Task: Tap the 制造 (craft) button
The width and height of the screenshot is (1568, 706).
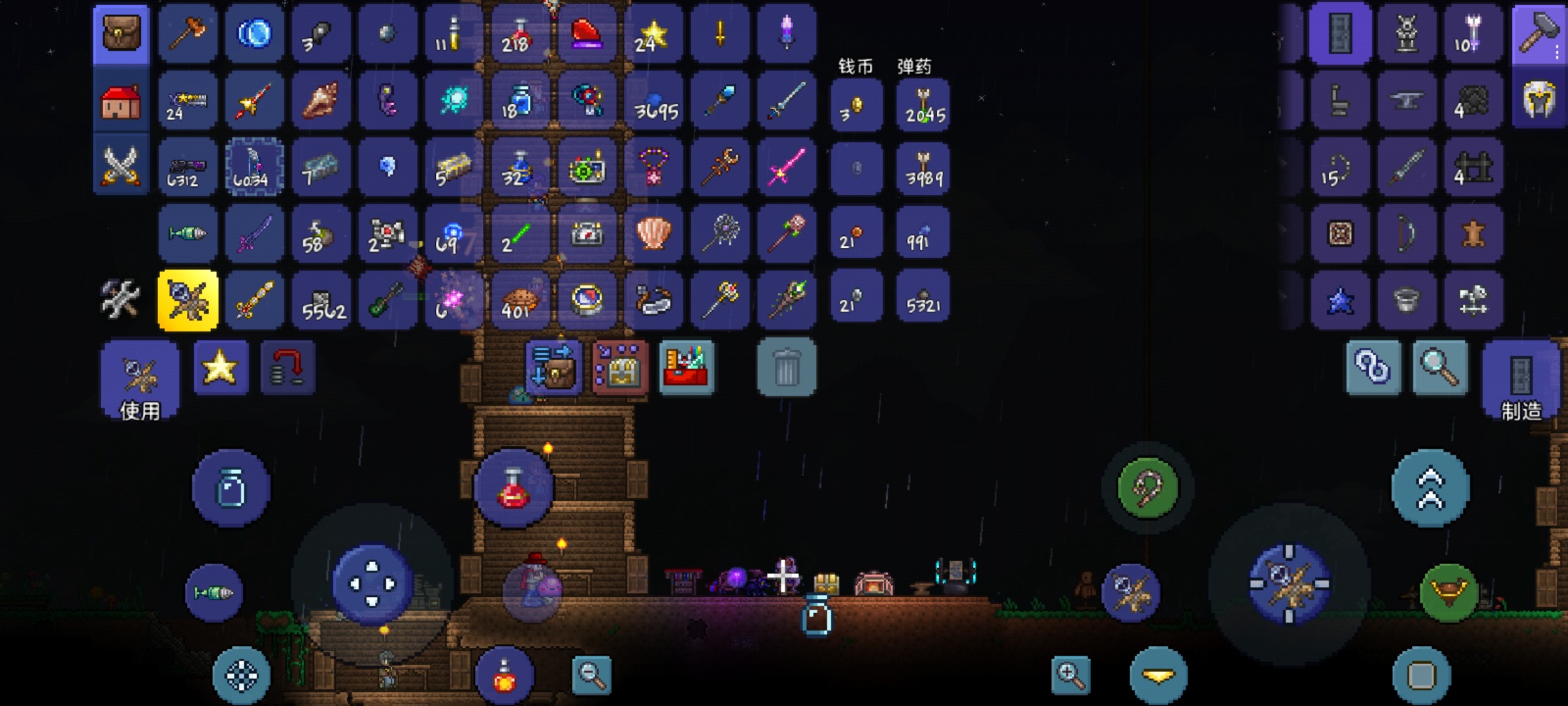Action: (1520, 382)
